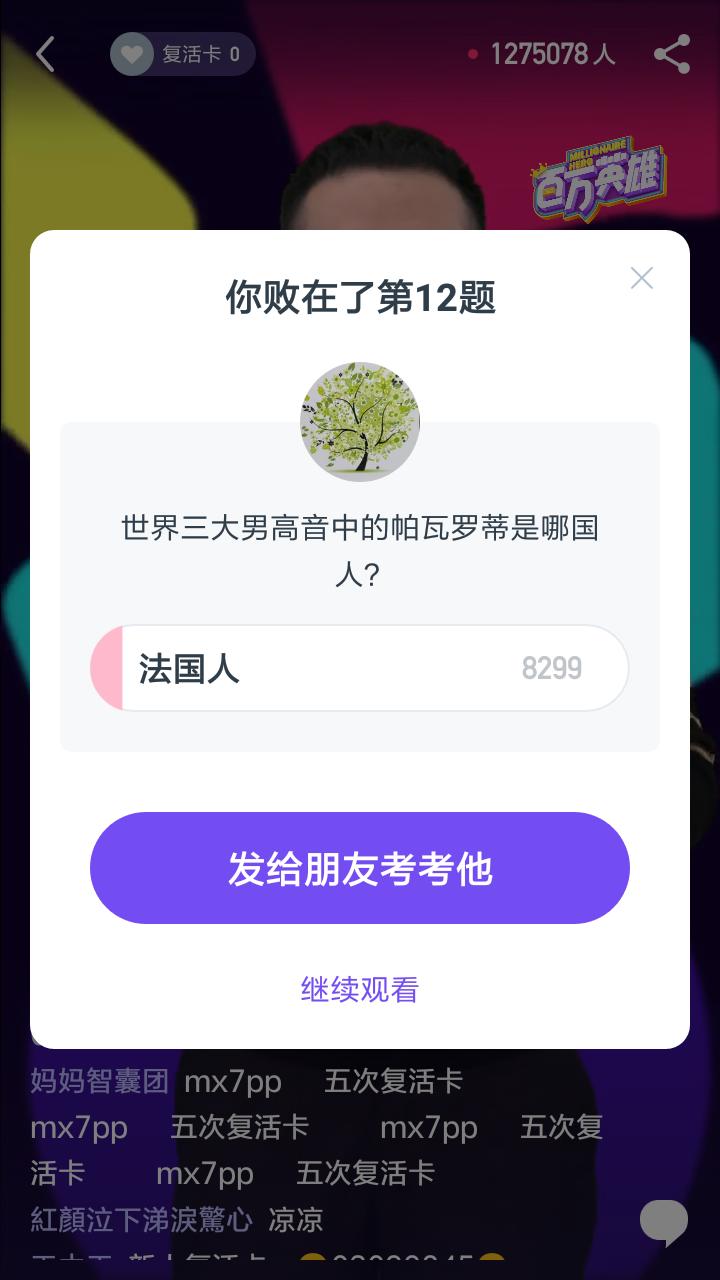This screenshot has height=1280, width=720.
Task: Select the 法国人 answer option
Action: [360, 668]
